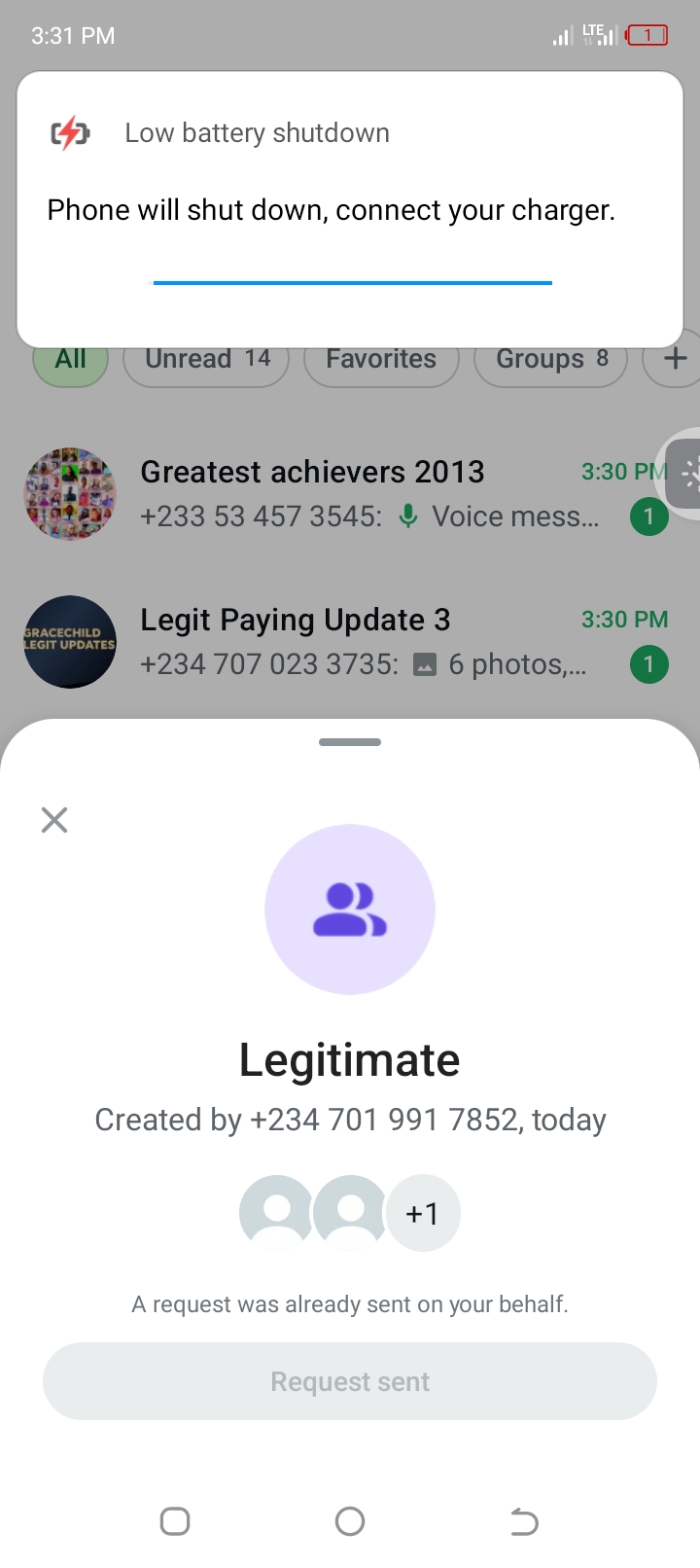Close the Legitimate group sheet
The width and height of the screenshot is (700, 1568).
pyautogui.click(x=54, y=820)
